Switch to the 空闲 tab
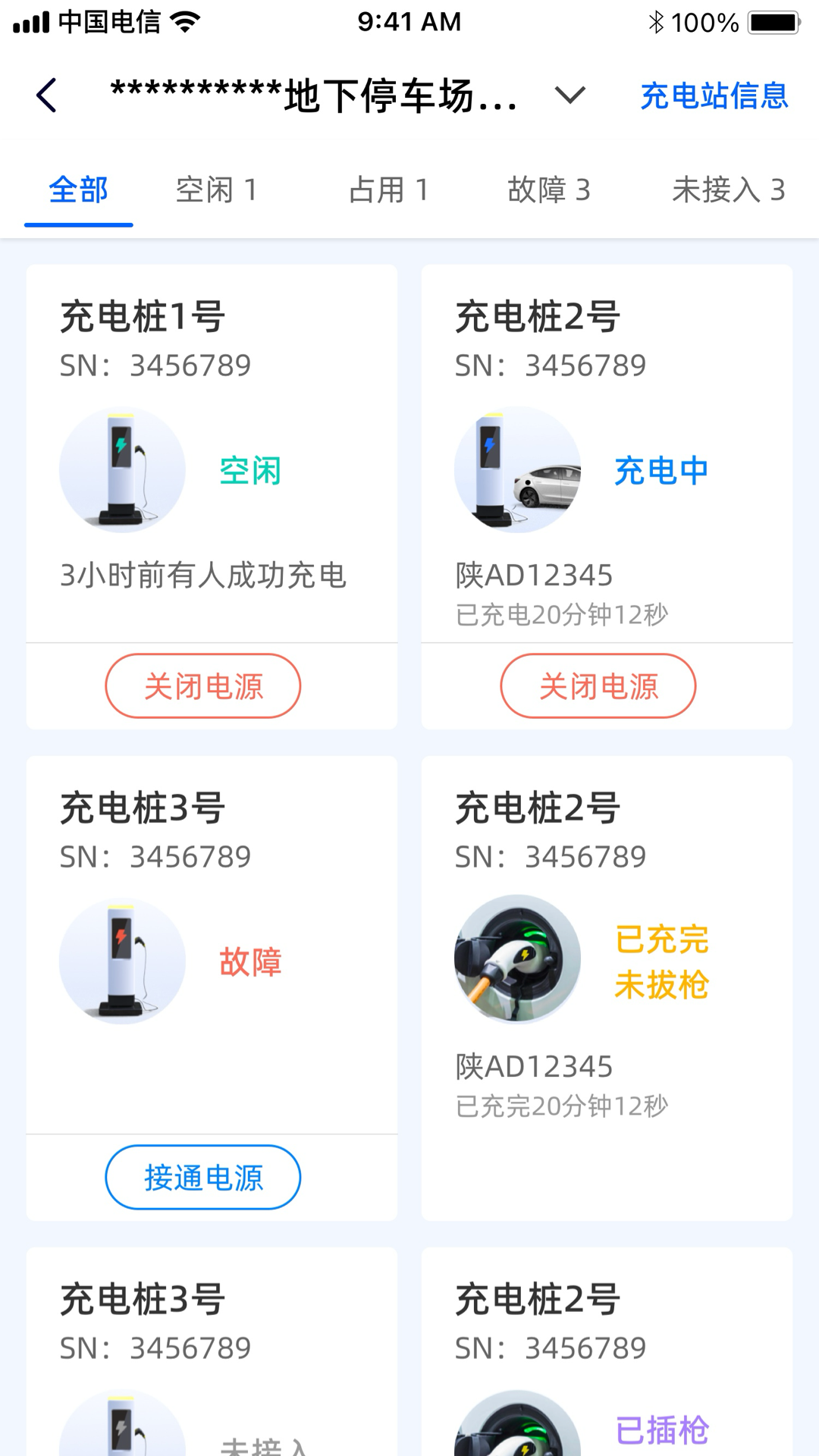Viewport: 819px width, 1456px height. coord(218,190)
